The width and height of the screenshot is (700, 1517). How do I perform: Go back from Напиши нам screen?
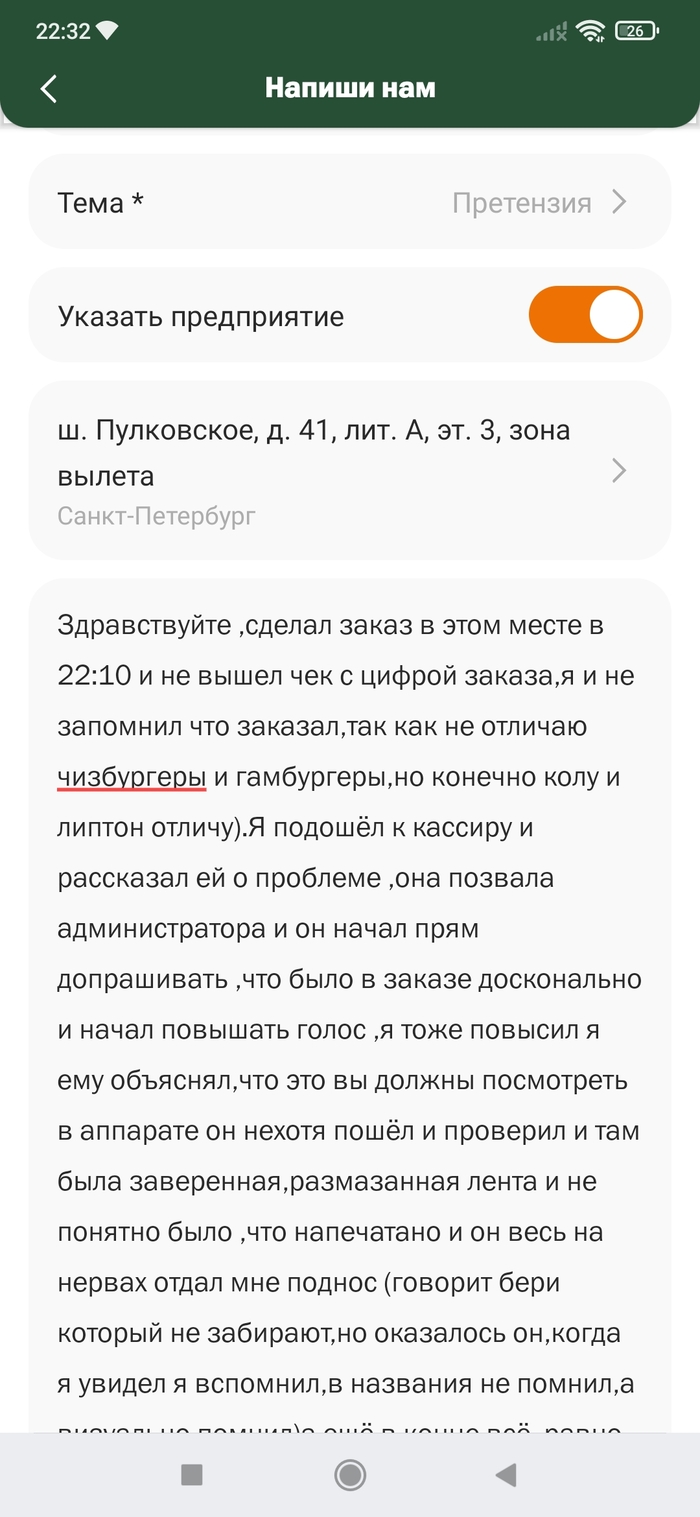click(49, 88)
